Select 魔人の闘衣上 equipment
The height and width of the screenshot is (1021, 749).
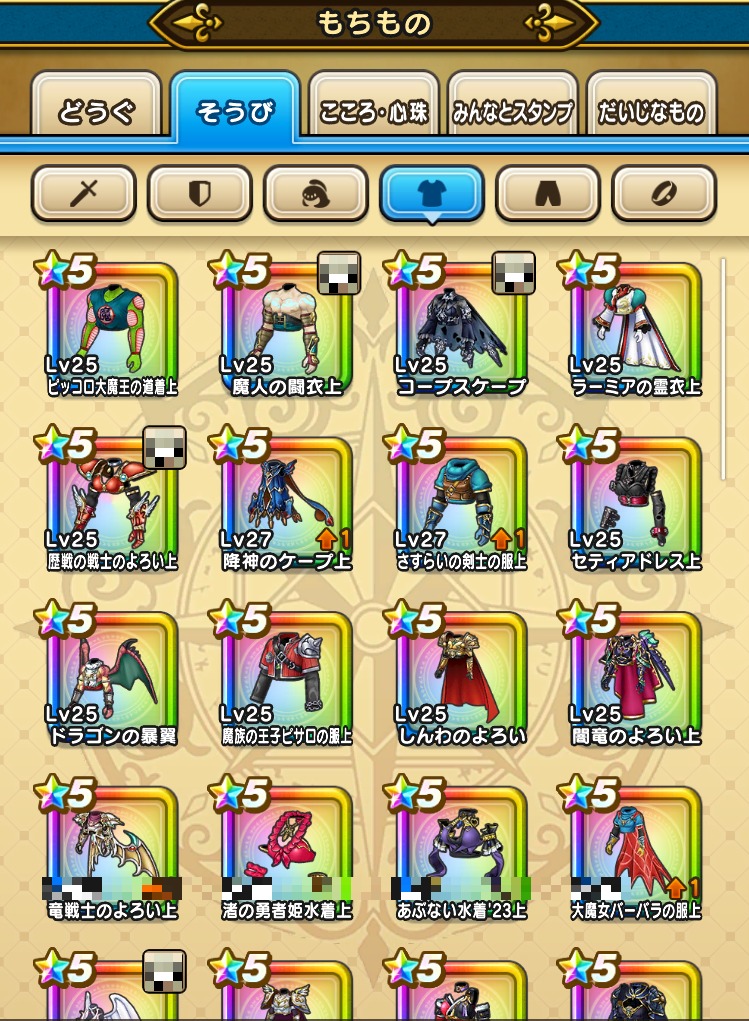point(285,327)
